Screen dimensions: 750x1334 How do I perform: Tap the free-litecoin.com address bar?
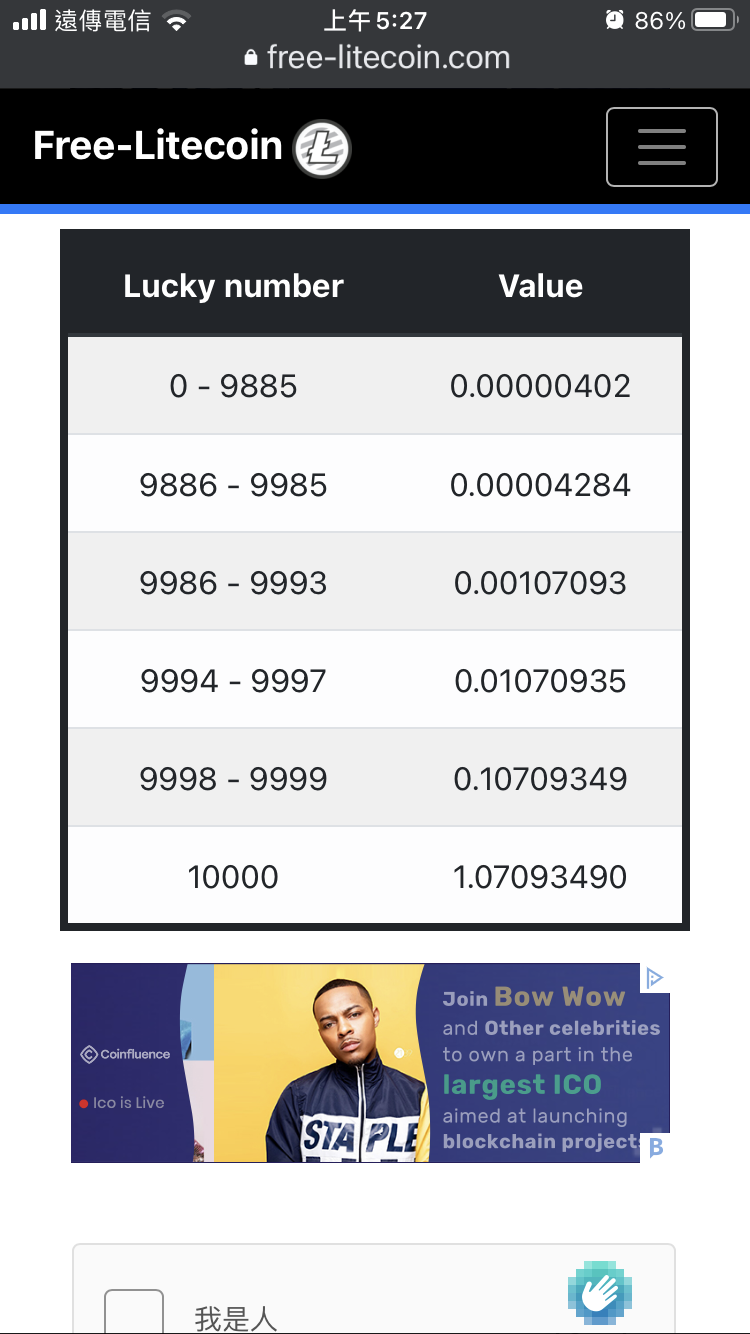pyautogui.click(x=376, y=57)
